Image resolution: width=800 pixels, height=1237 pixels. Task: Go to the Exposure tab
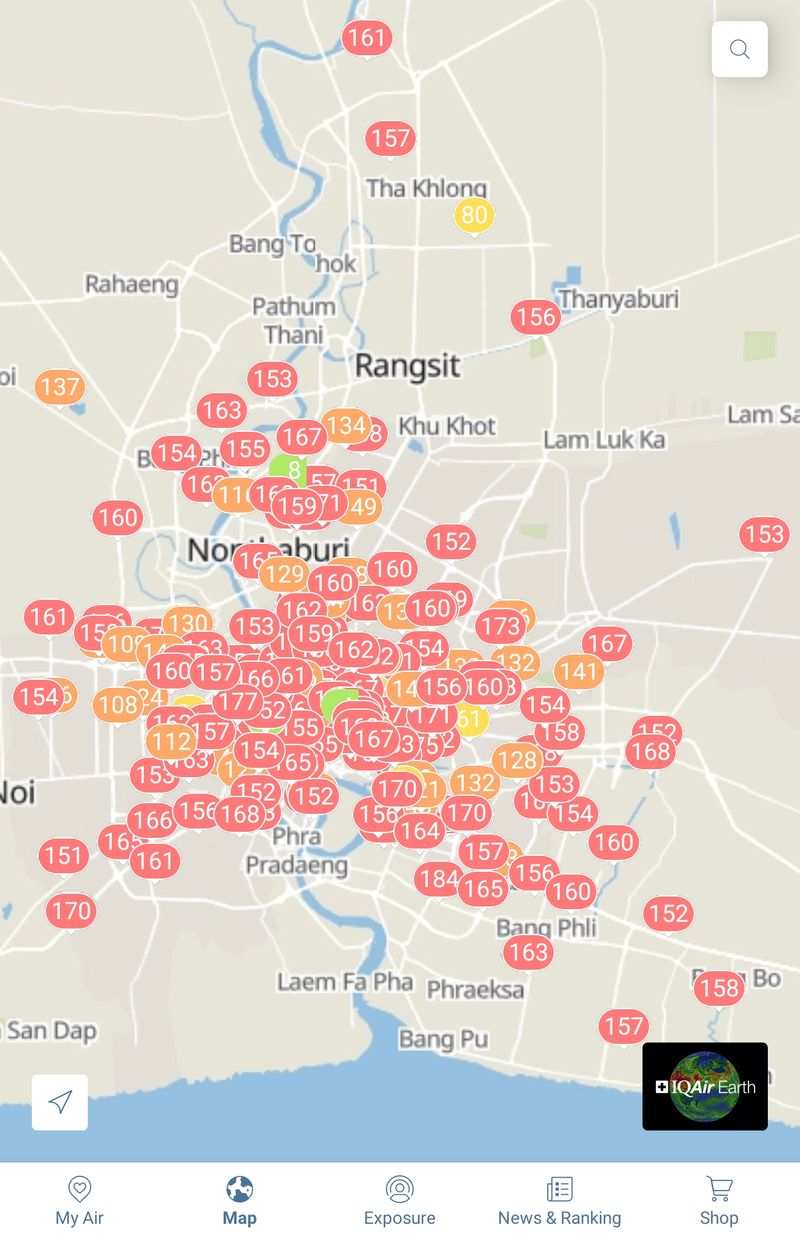[x=399, y=1200]
